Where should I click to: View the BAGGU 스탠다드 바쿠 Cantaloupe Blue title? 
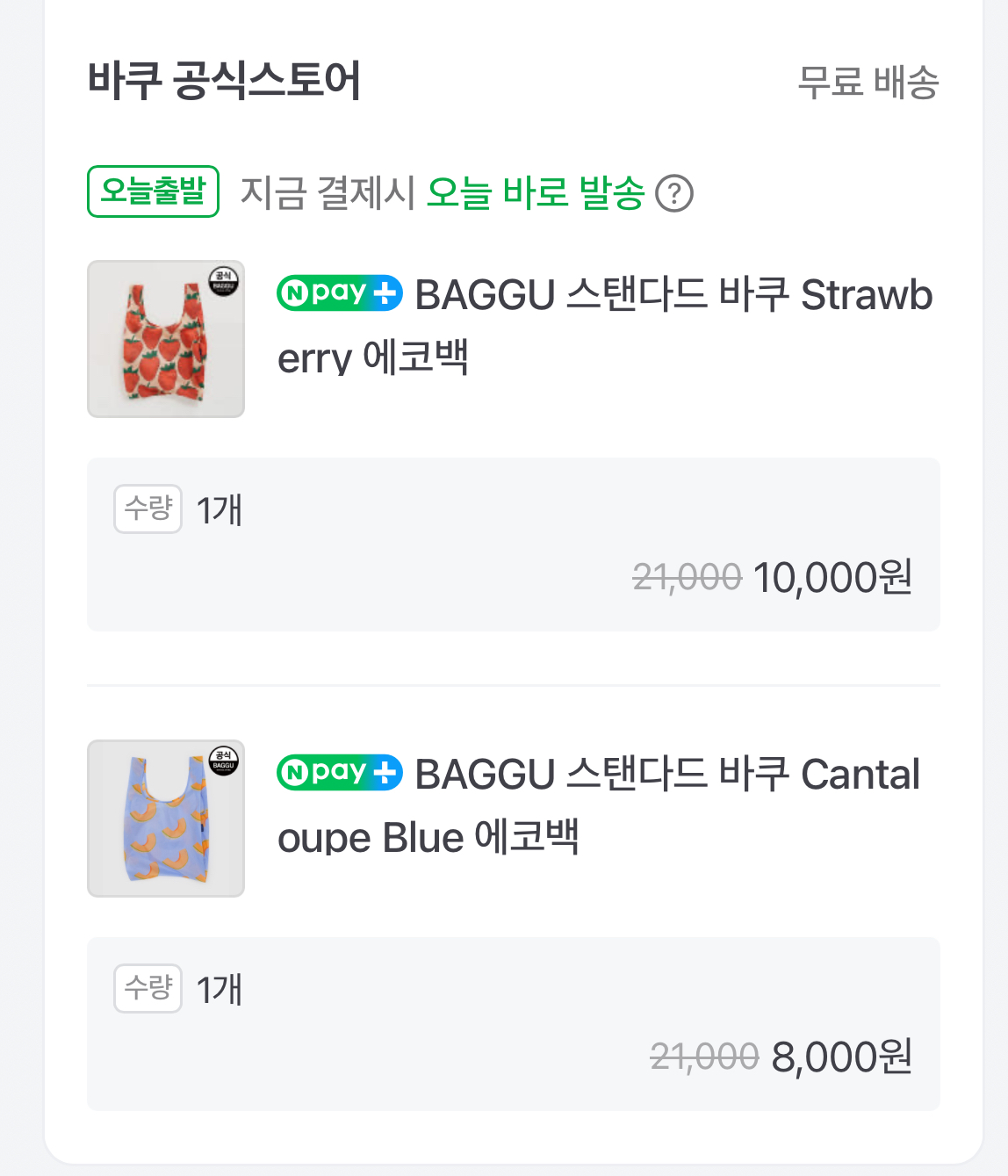coord(599,805)
